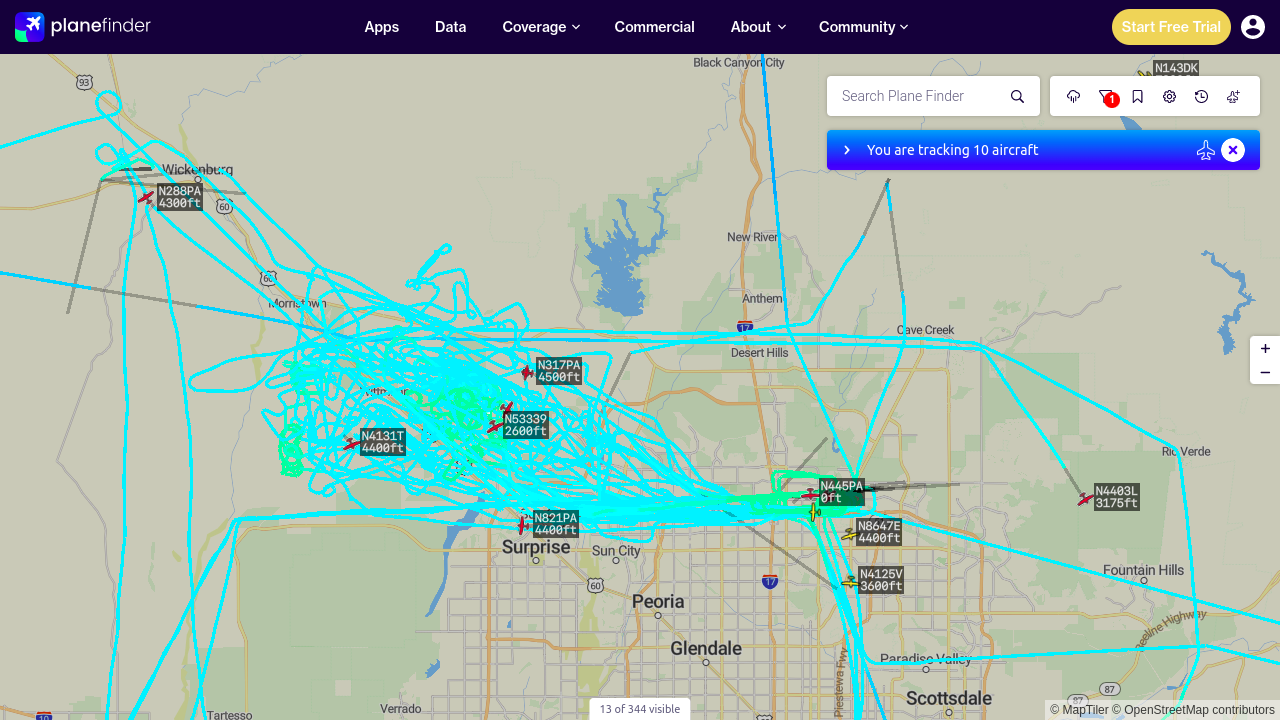Tap the add aircraft icon
1280x720 pixels.
[x=1234, y=97]
